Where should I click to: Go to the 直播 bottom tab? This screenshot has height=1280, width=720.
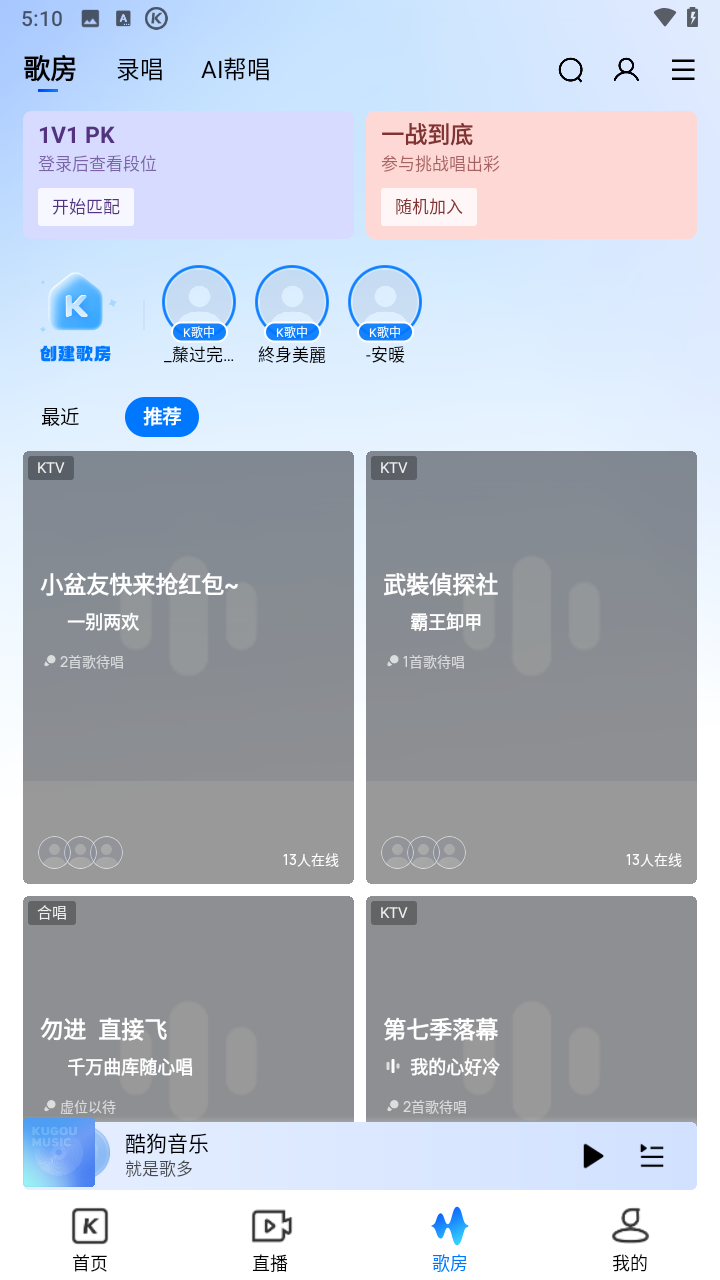(x=270, y=1240)
